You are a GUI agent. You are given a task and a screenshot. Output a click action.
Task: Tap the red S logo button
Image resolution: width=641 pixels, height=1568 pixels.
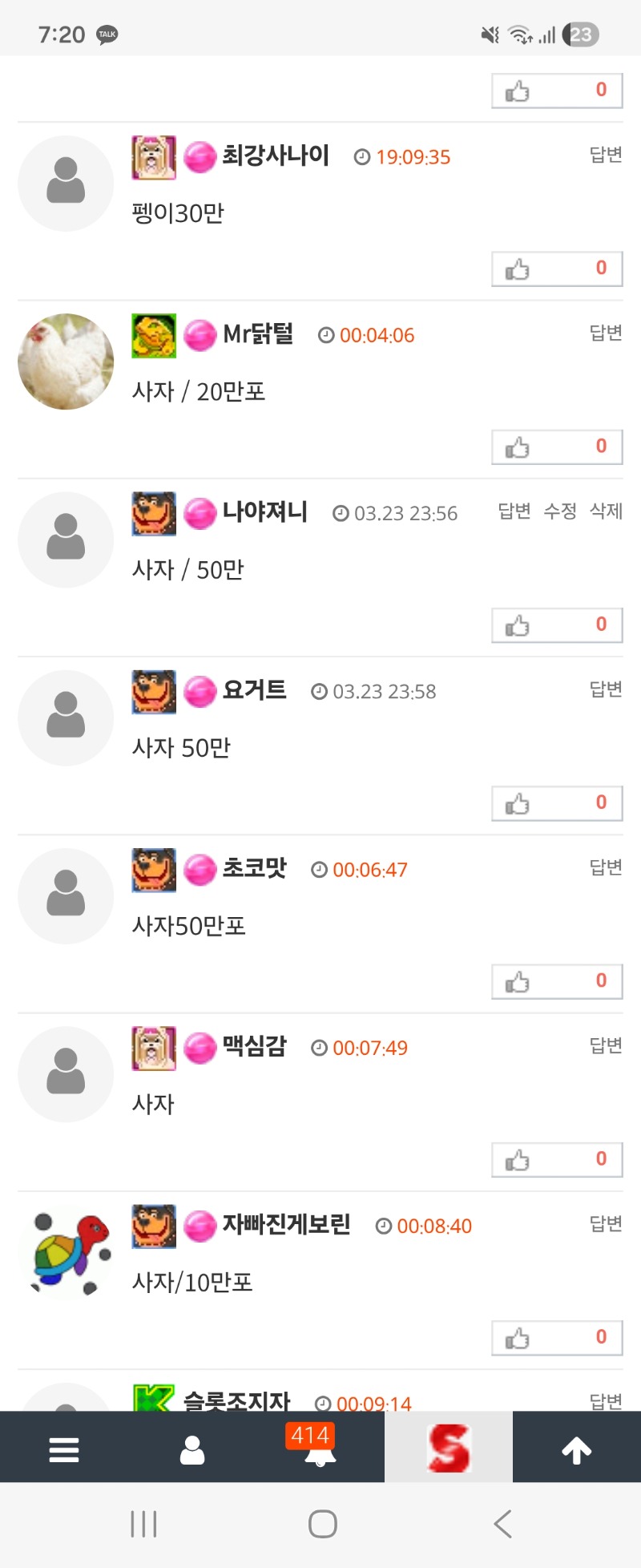point(449,1448)
